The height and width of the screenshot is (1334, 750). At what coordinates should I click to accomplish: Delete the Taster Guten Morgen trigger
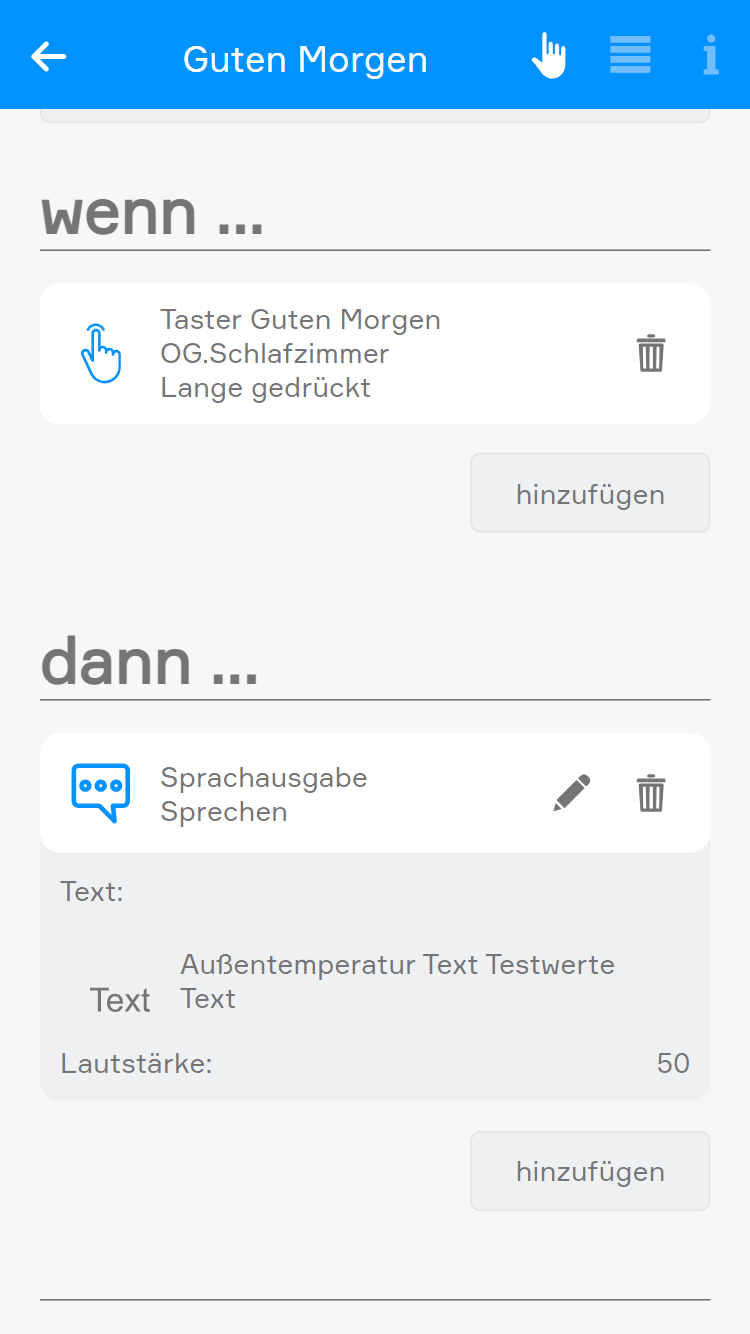point(651,354)
